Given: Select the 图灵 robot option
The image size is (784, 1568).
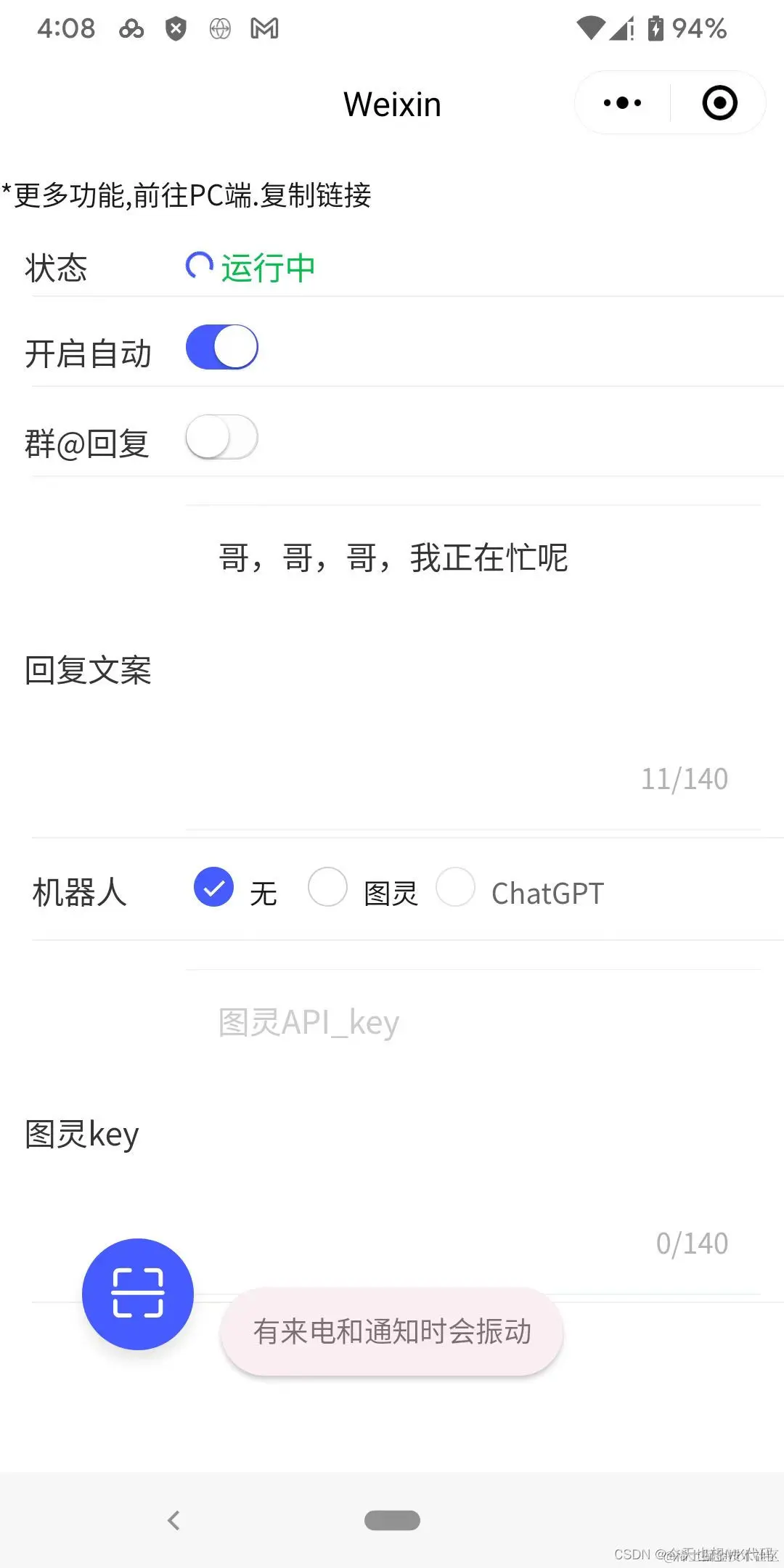Looking at the screenshot, I should point(328,887).
